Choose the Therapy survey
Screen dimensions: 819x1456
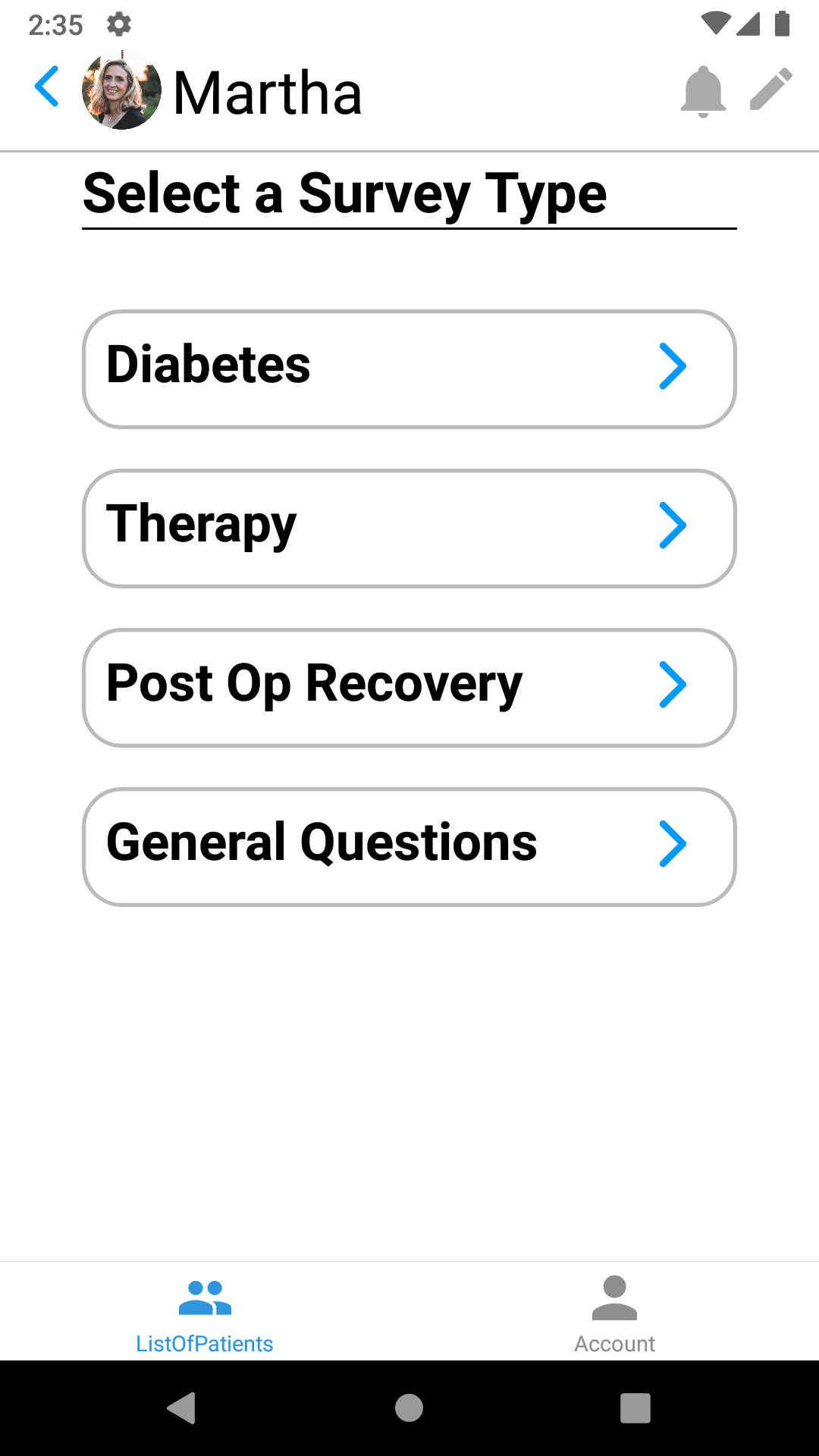[409, 529]
